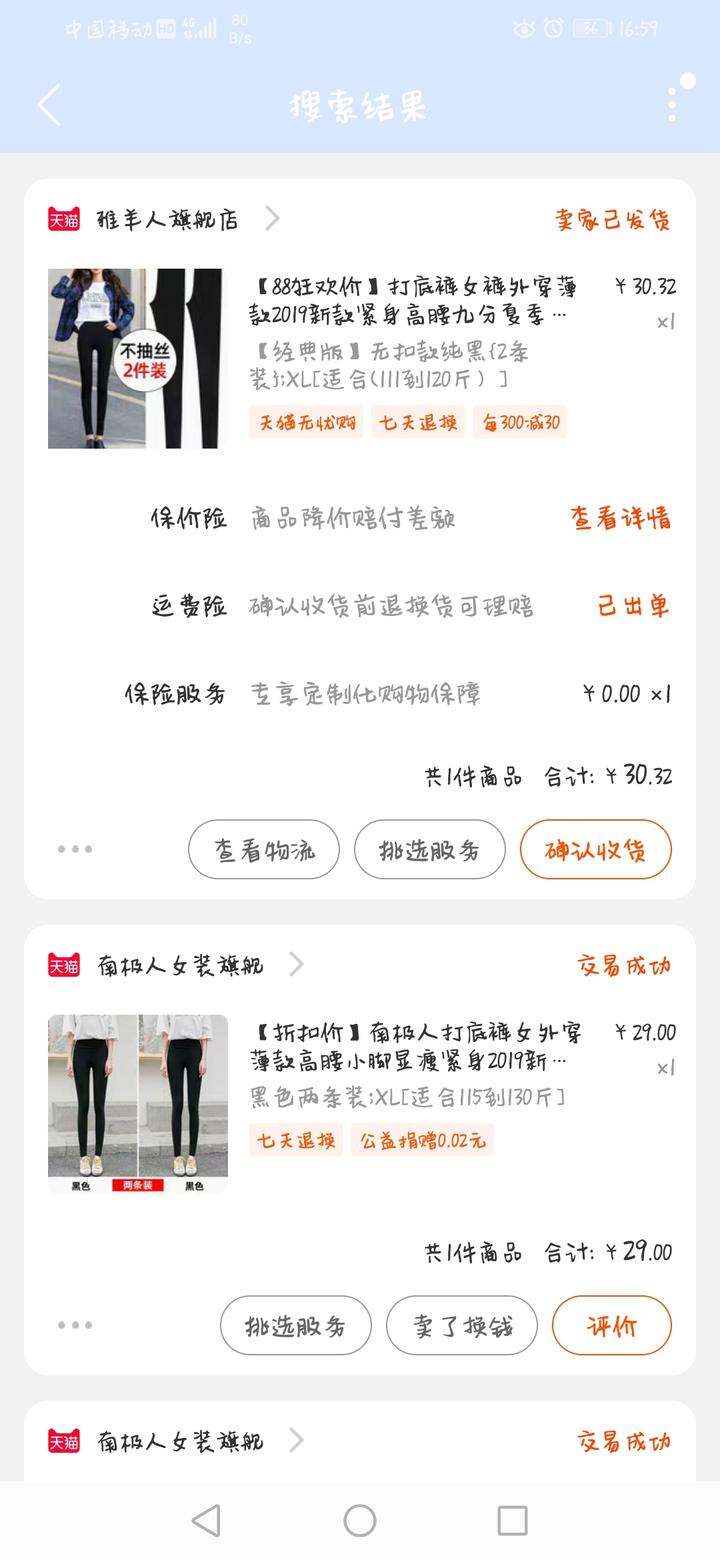
Task: Open the overflow menu in header
Action: click(673, 104)
